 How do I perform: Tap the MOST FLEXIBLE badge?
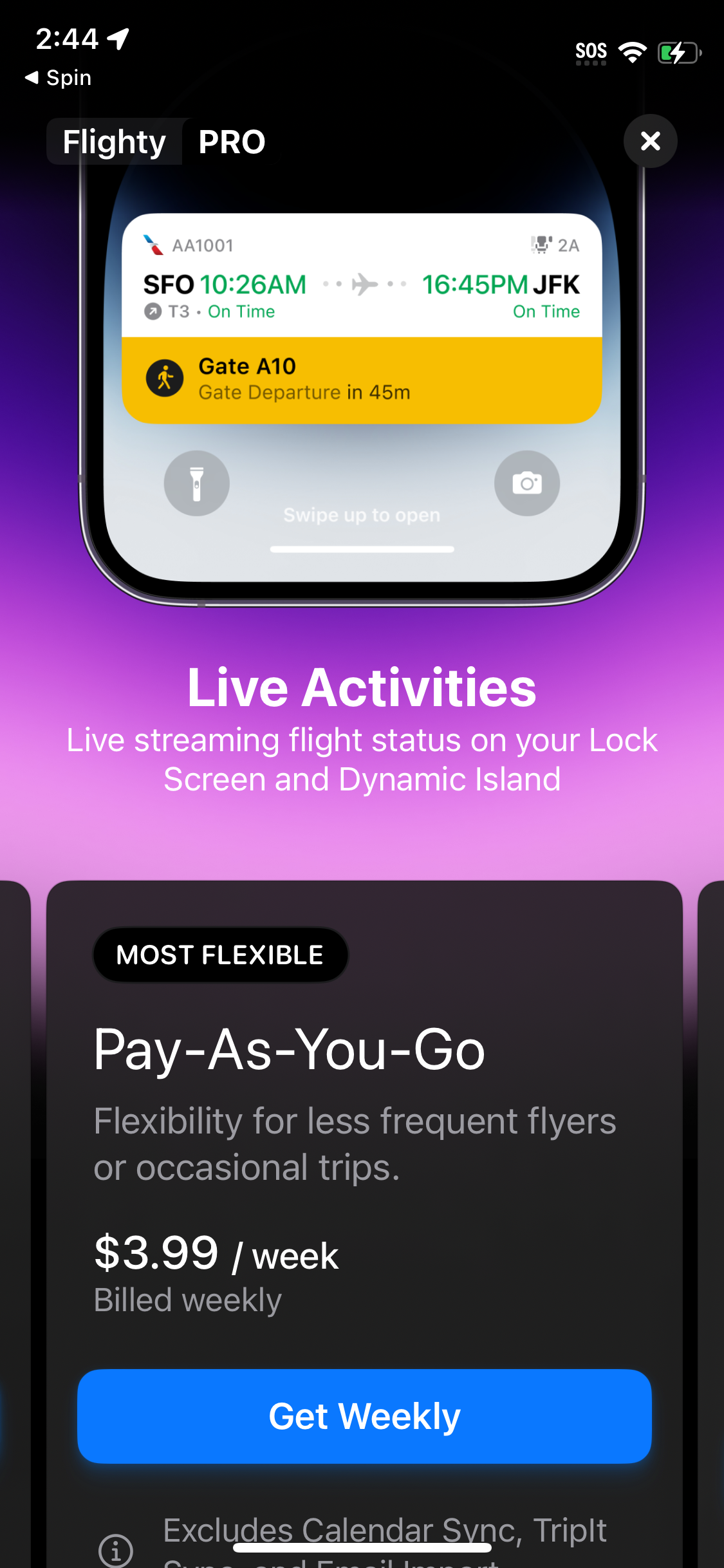coord(220,955)
